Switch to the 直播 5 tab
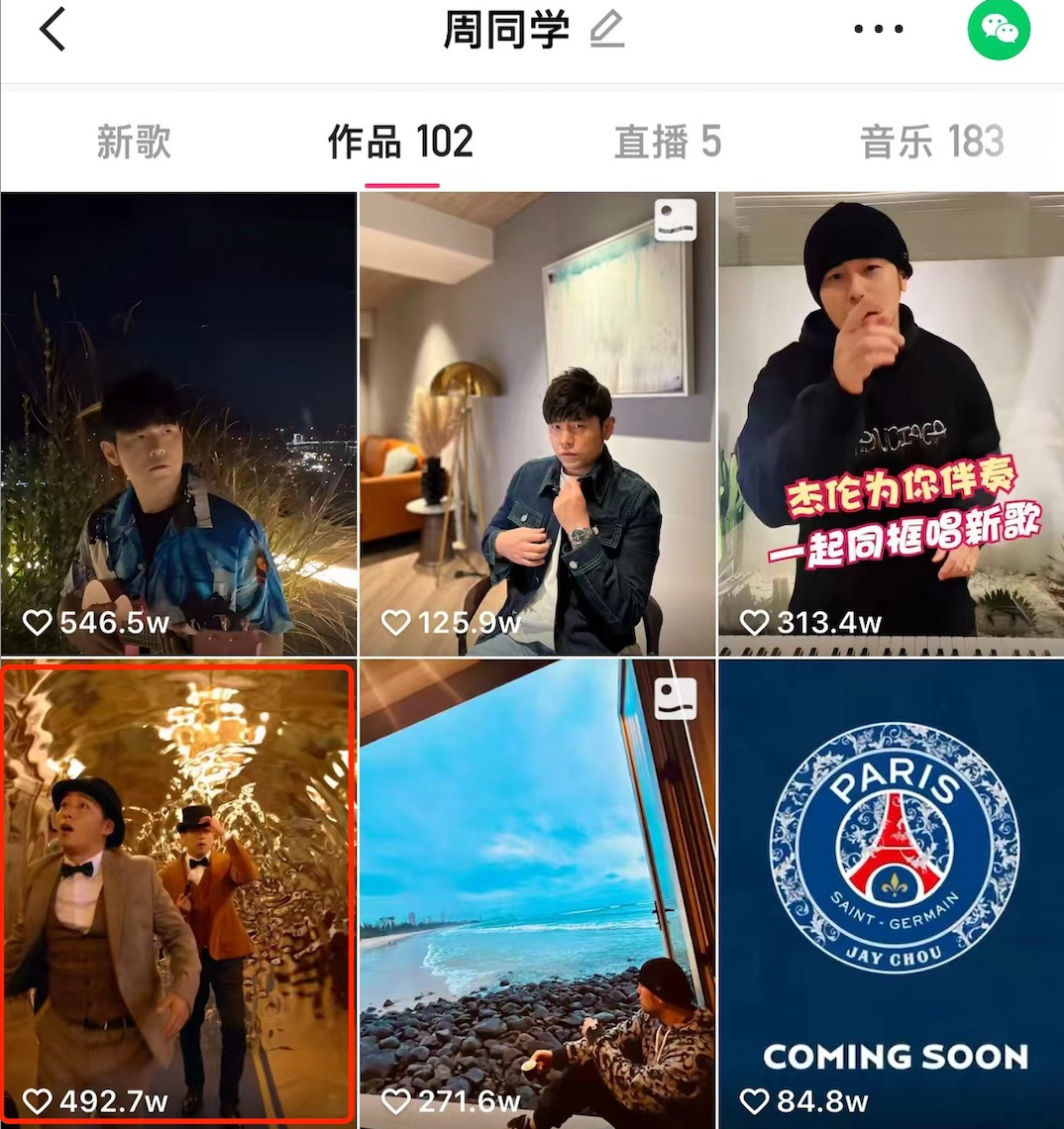This screenshot has width=1064, height=1129. (667, 143)
